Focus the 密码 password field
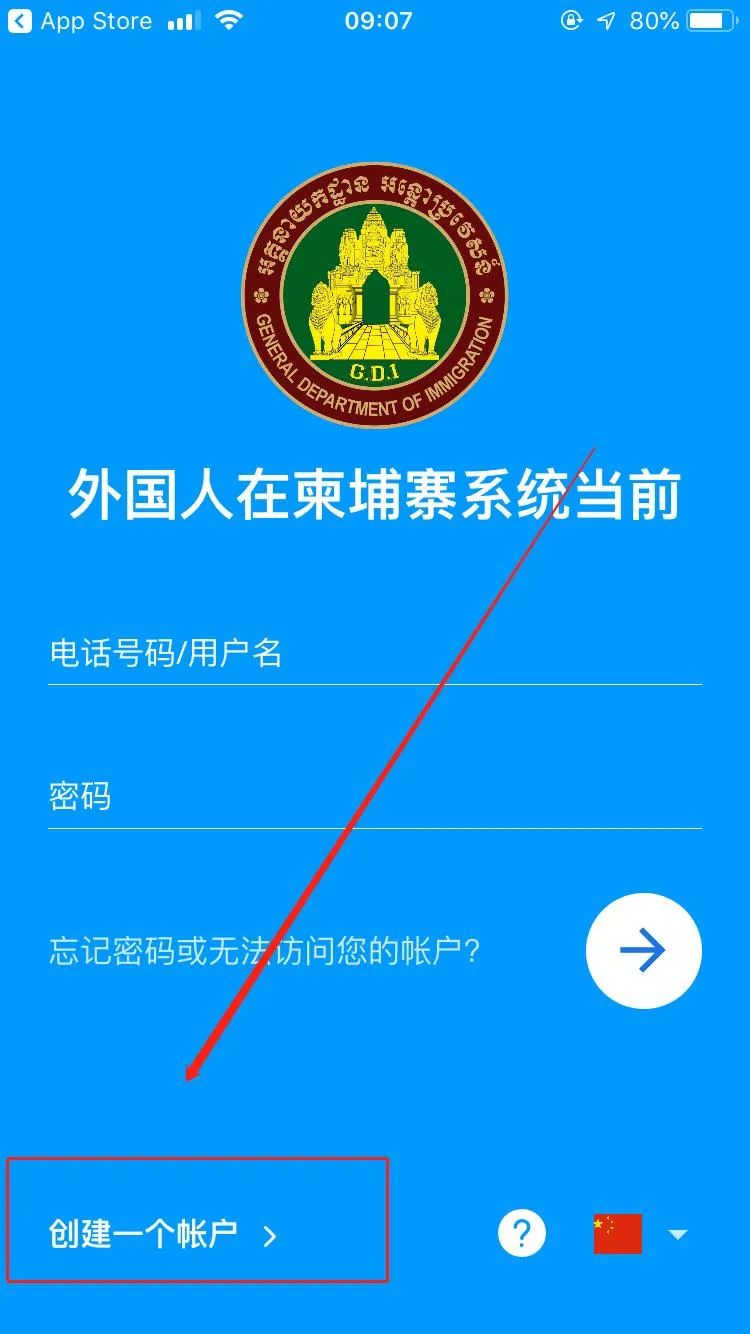The width and height of the screenshot is (750, 1334). click(374, 797)
